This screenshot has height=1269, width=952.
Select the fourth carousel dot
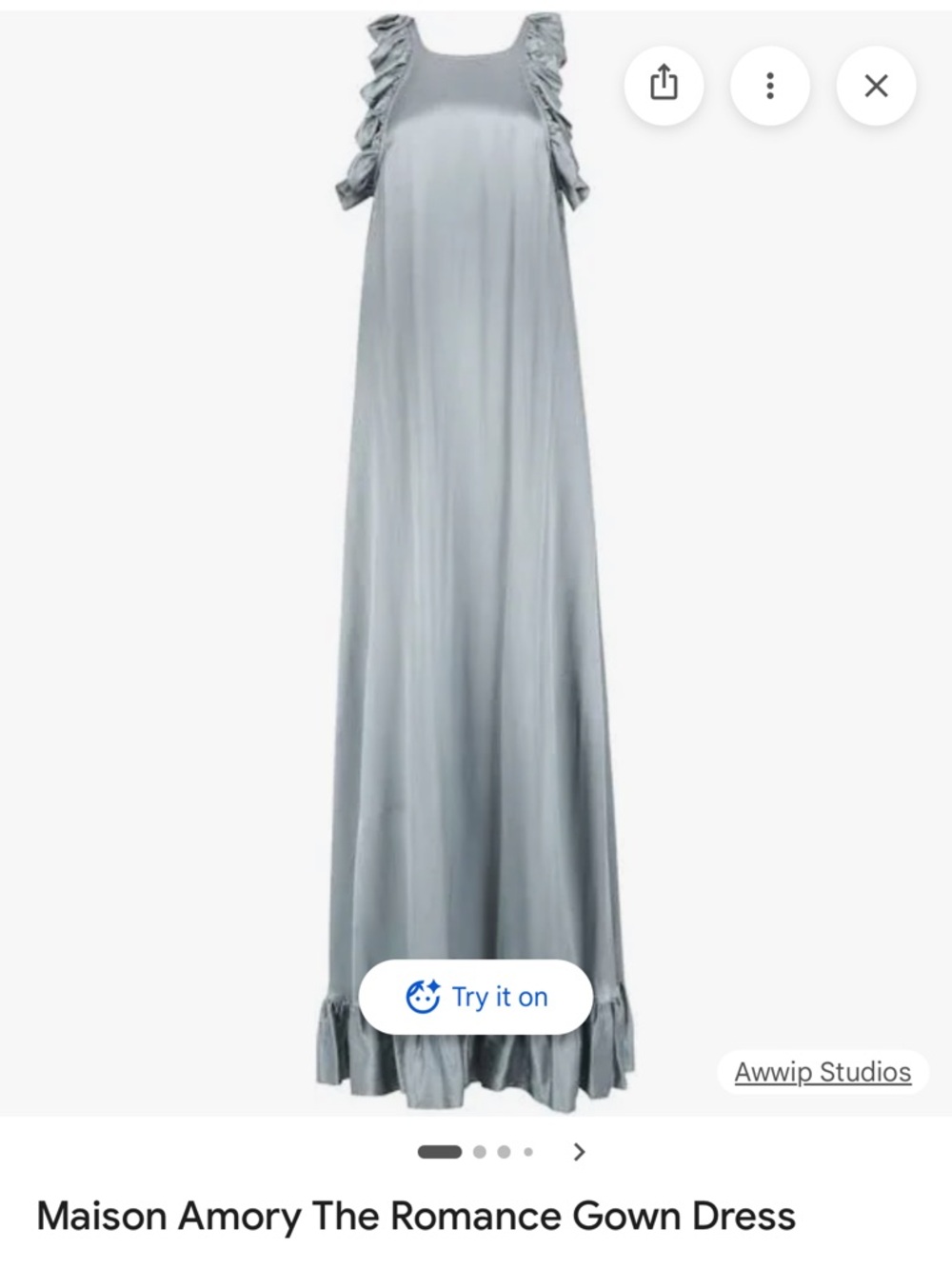point(528,1152)
